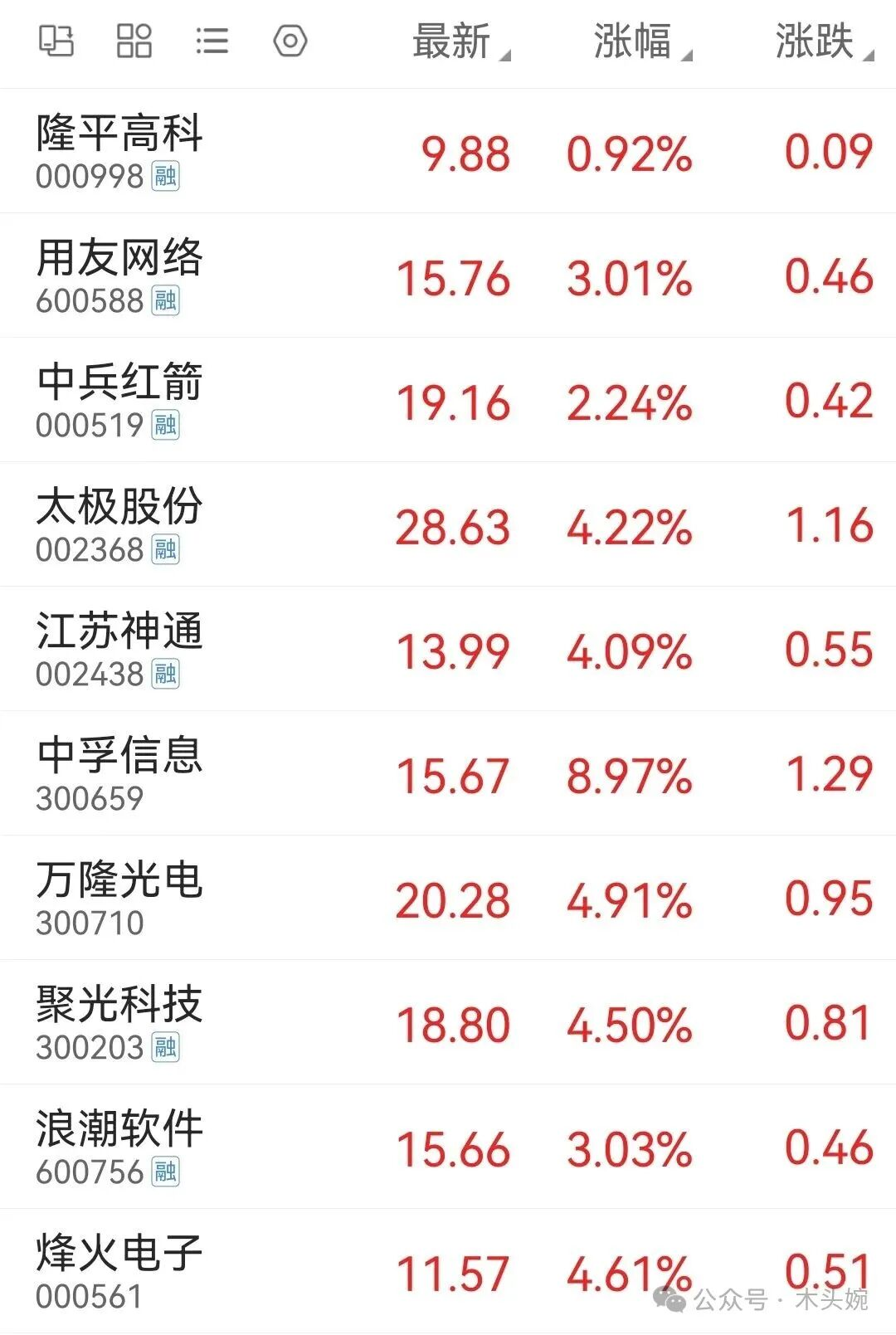Open the hexagon settings icon

click(x=290, y=41)
